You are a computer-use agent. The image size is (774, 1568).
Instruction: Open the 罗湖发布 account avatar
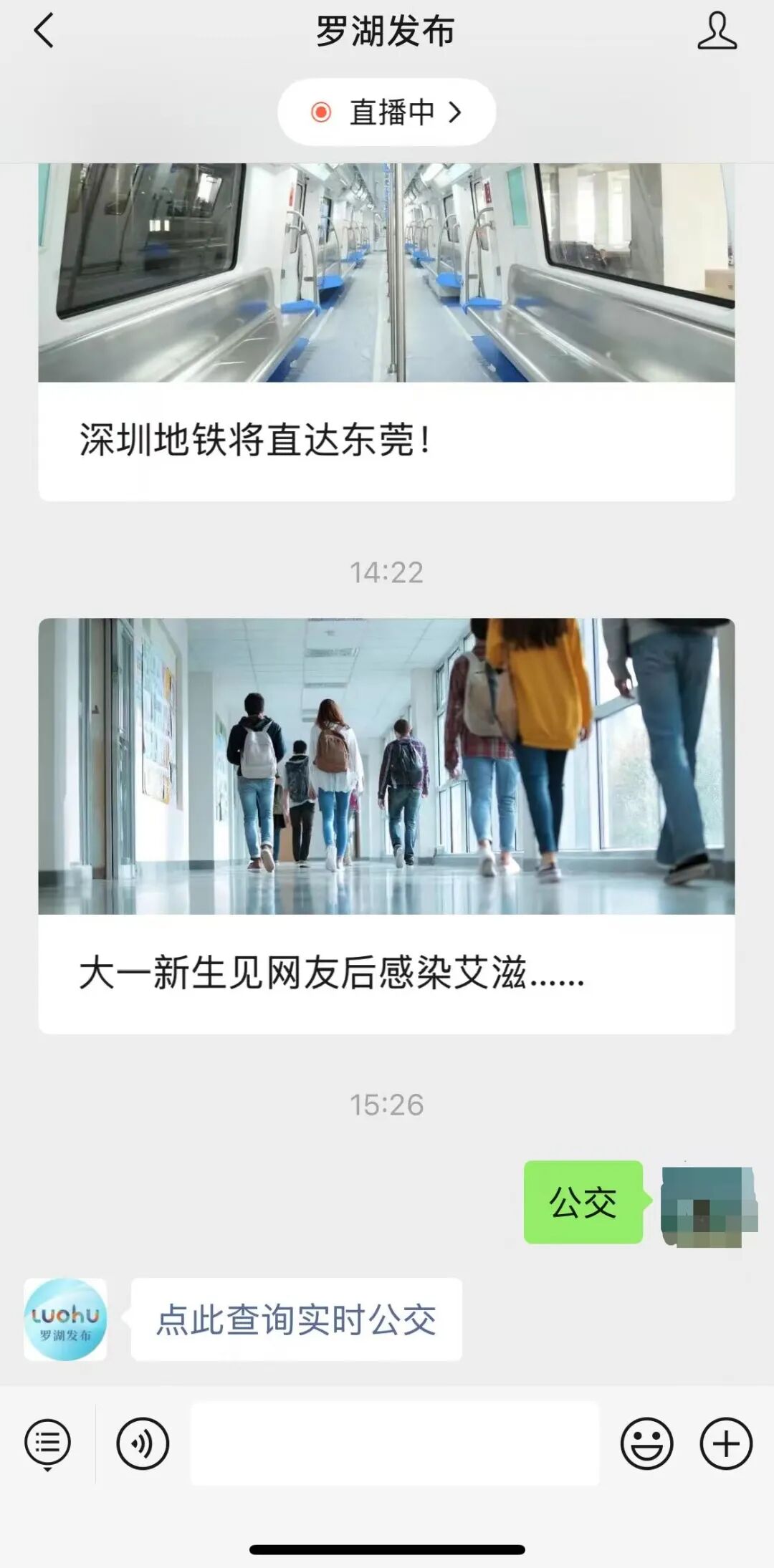[x=65, y=1319]
